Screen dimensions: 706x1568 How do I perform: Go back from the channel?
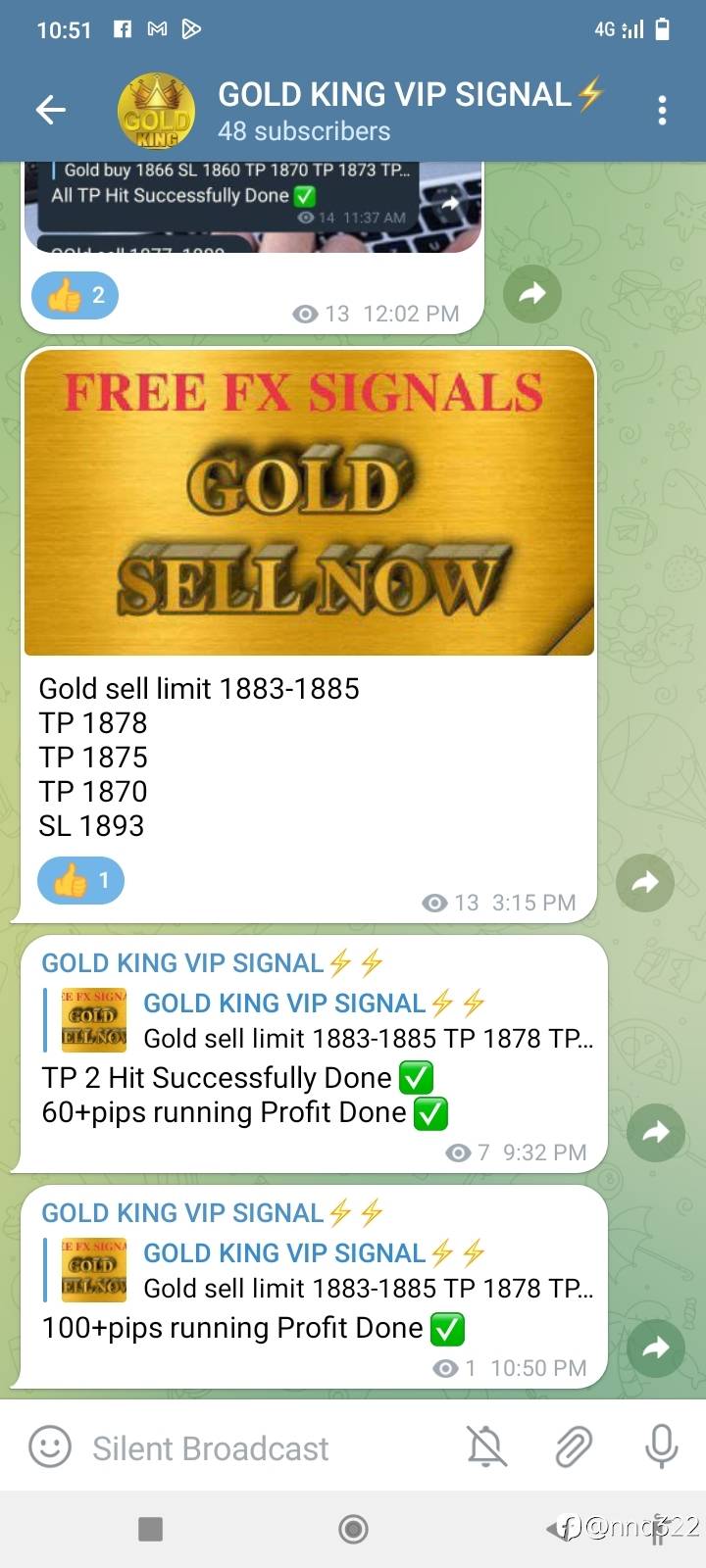(50, 110)
